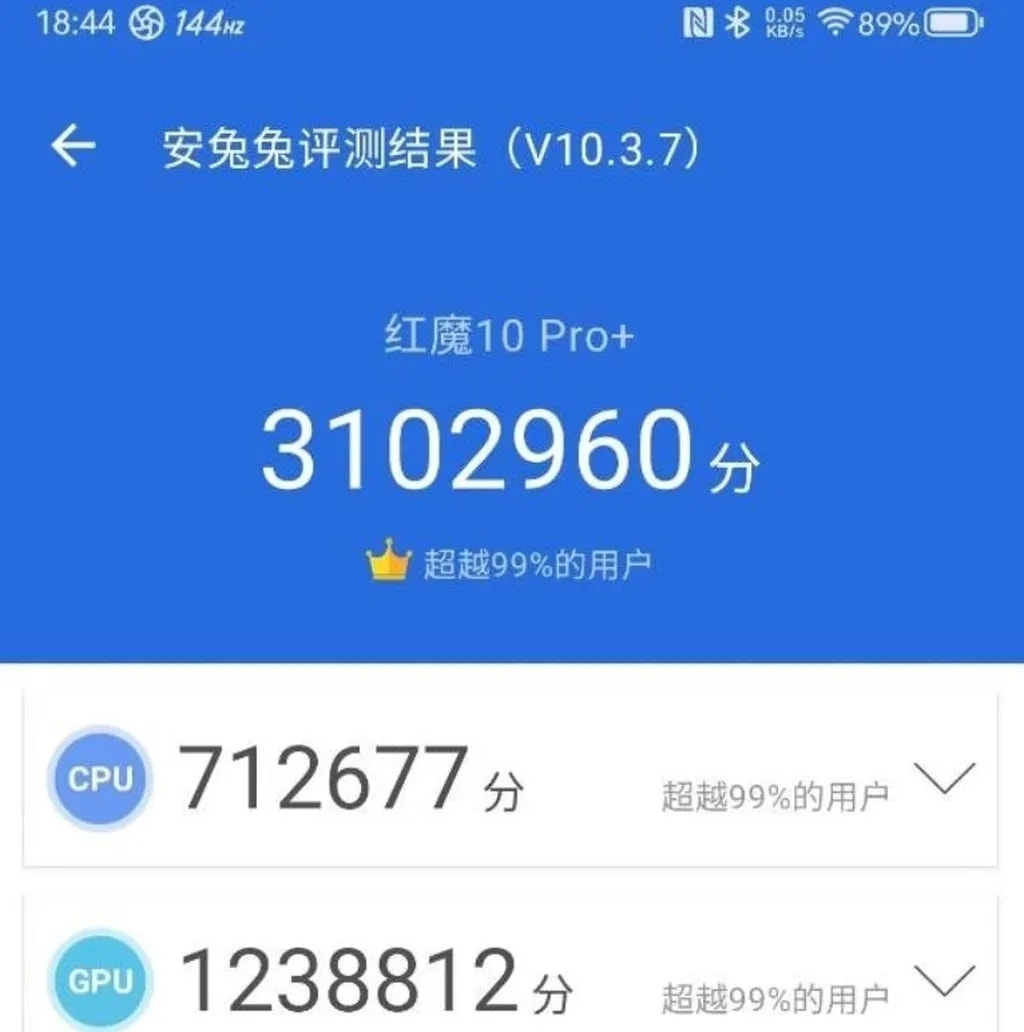Tap 超越99%的用户 beside the CPU score
This screenshot has height=1032, width=1024.
[775, 787]
